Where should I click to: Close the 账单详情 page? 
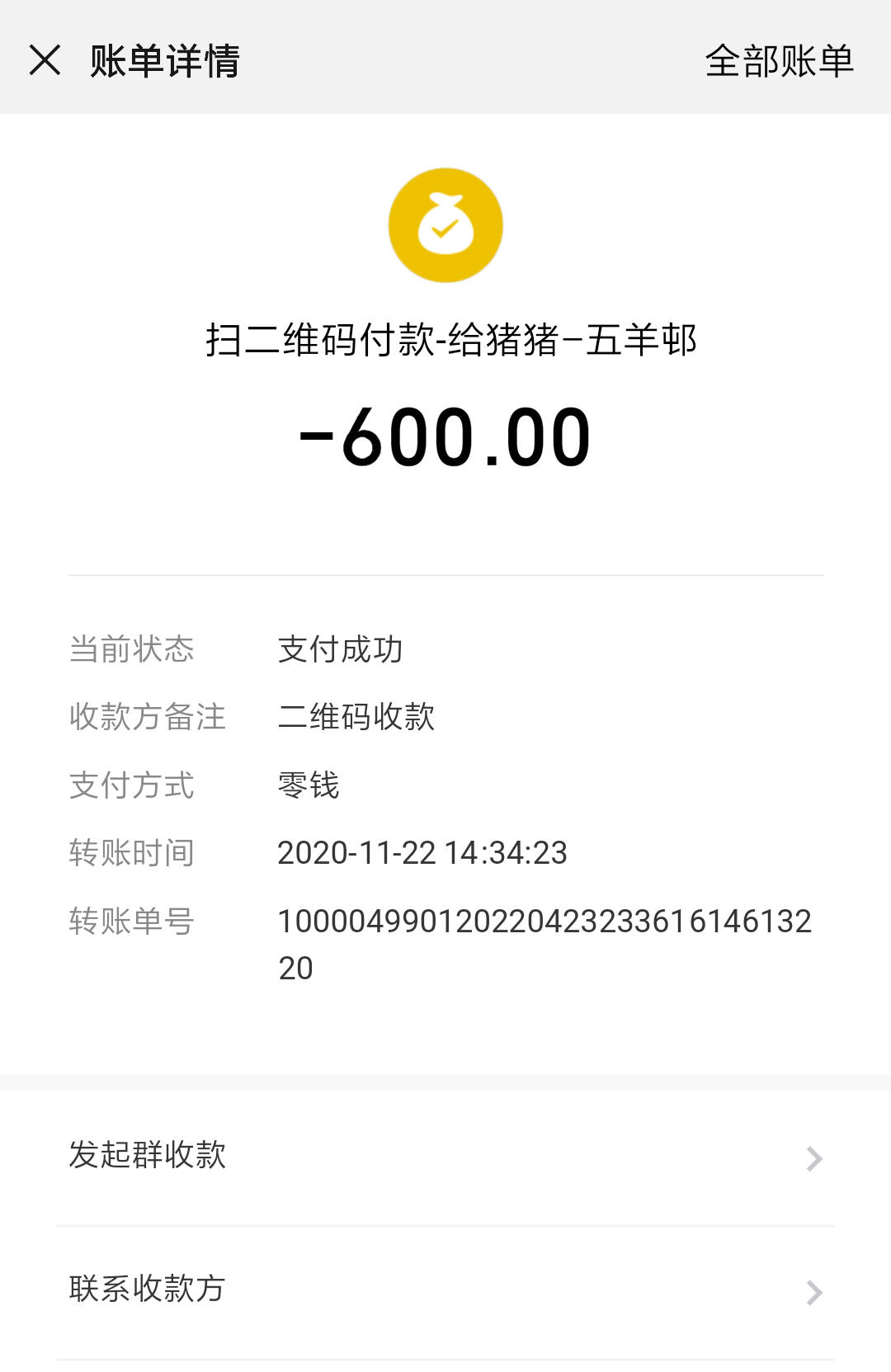[45, 60]
